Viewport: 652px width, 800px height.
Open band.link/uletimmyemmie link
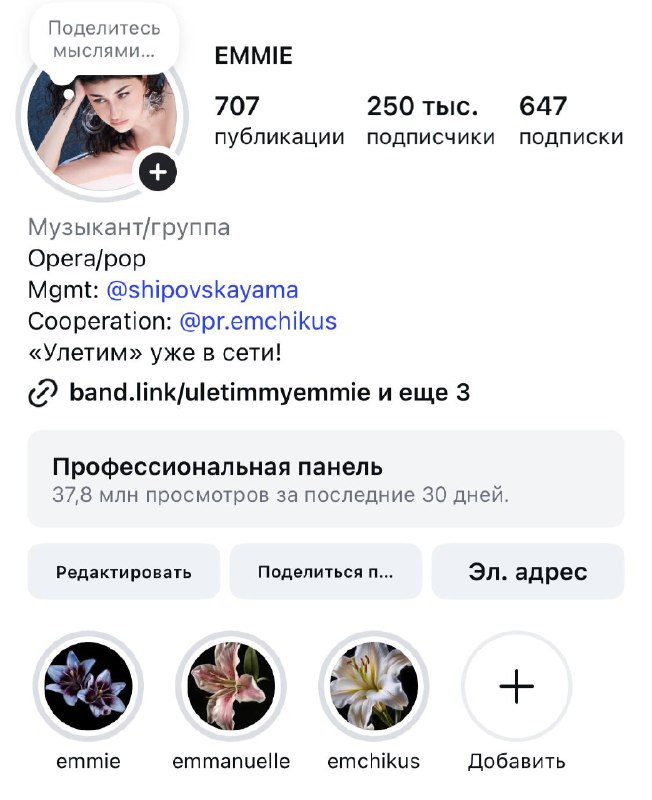pos(250,393)
